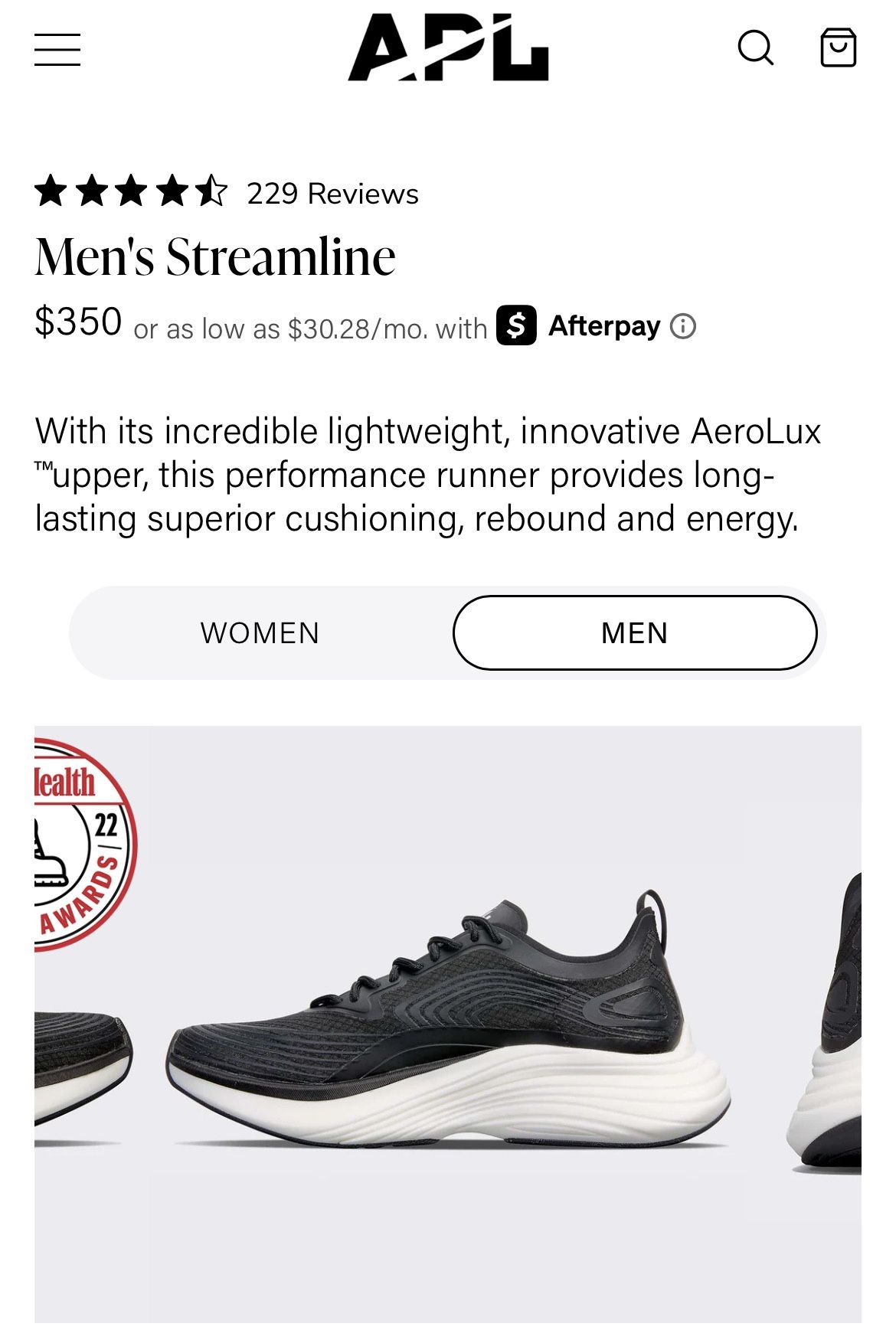Open the hamburger navigation menu
The width and height of the screenshot is (896, 1343).
[x=57, y=50]
